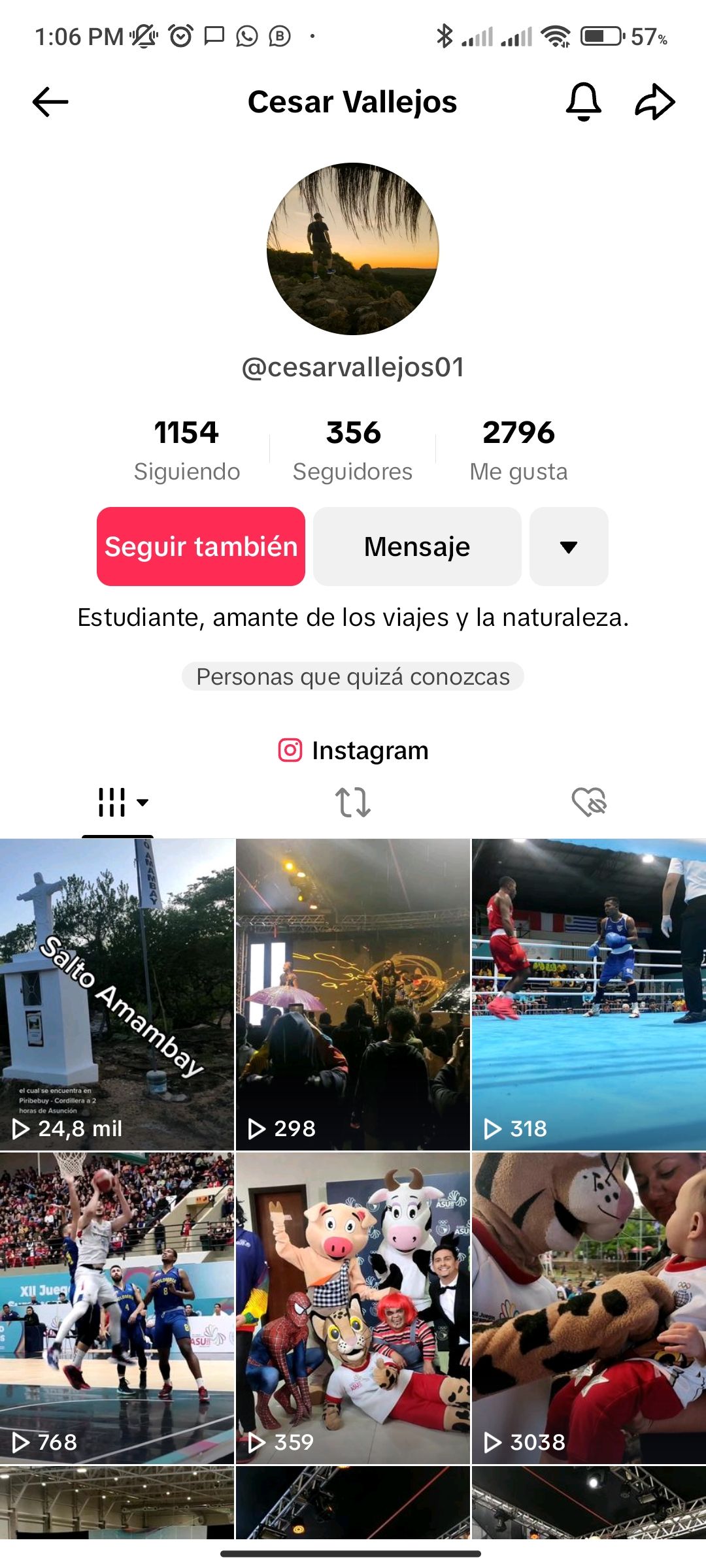Play the boxing video with 318 views
This screenshot has height=1568, width=706.
pyautogui.click(x=588, y=993)
